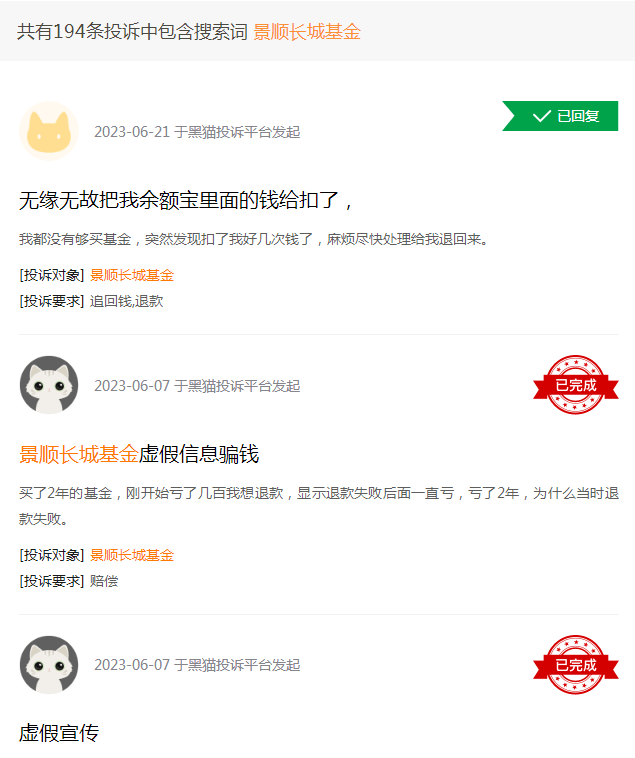
Task: Open complaint about 余额宝 money deducted
Action: tap(186, 200)
